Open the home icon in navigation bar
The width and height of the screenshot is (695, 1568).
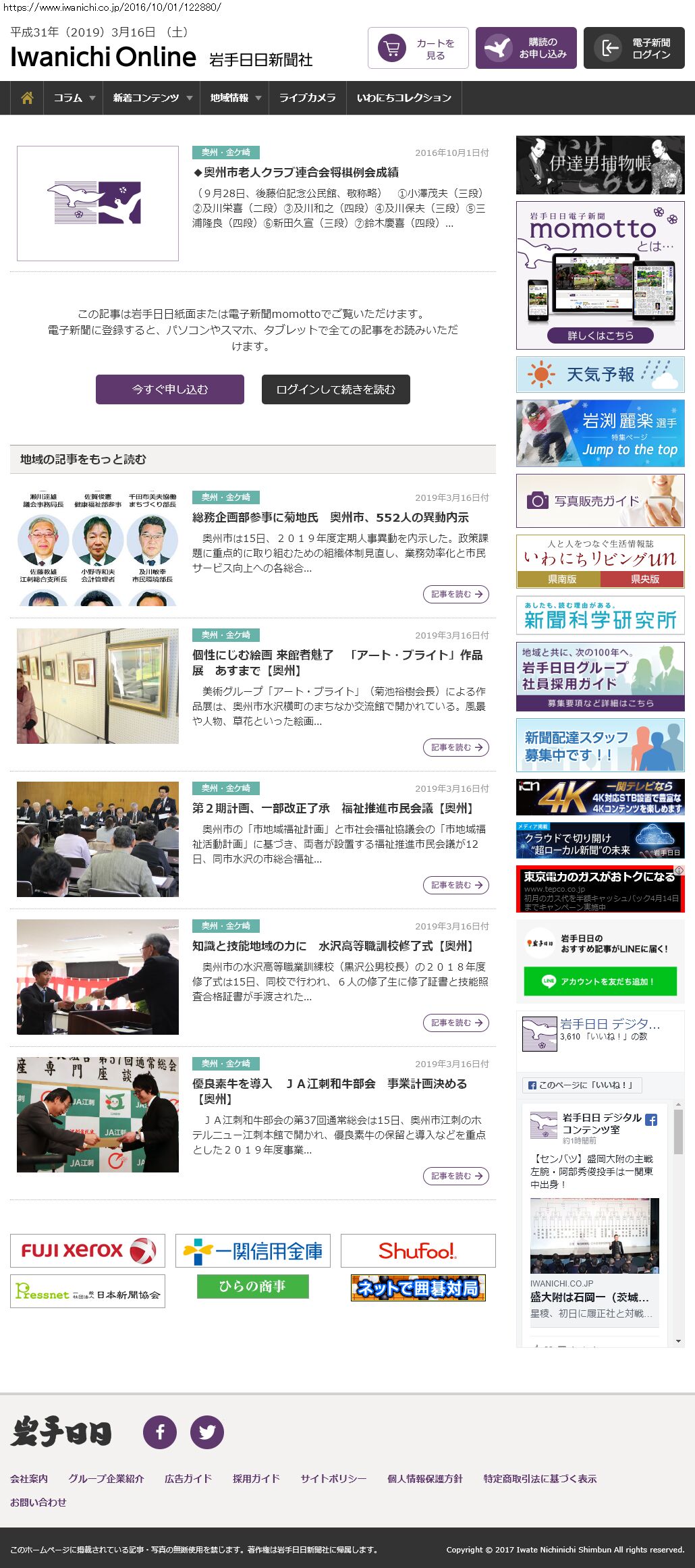27,98
